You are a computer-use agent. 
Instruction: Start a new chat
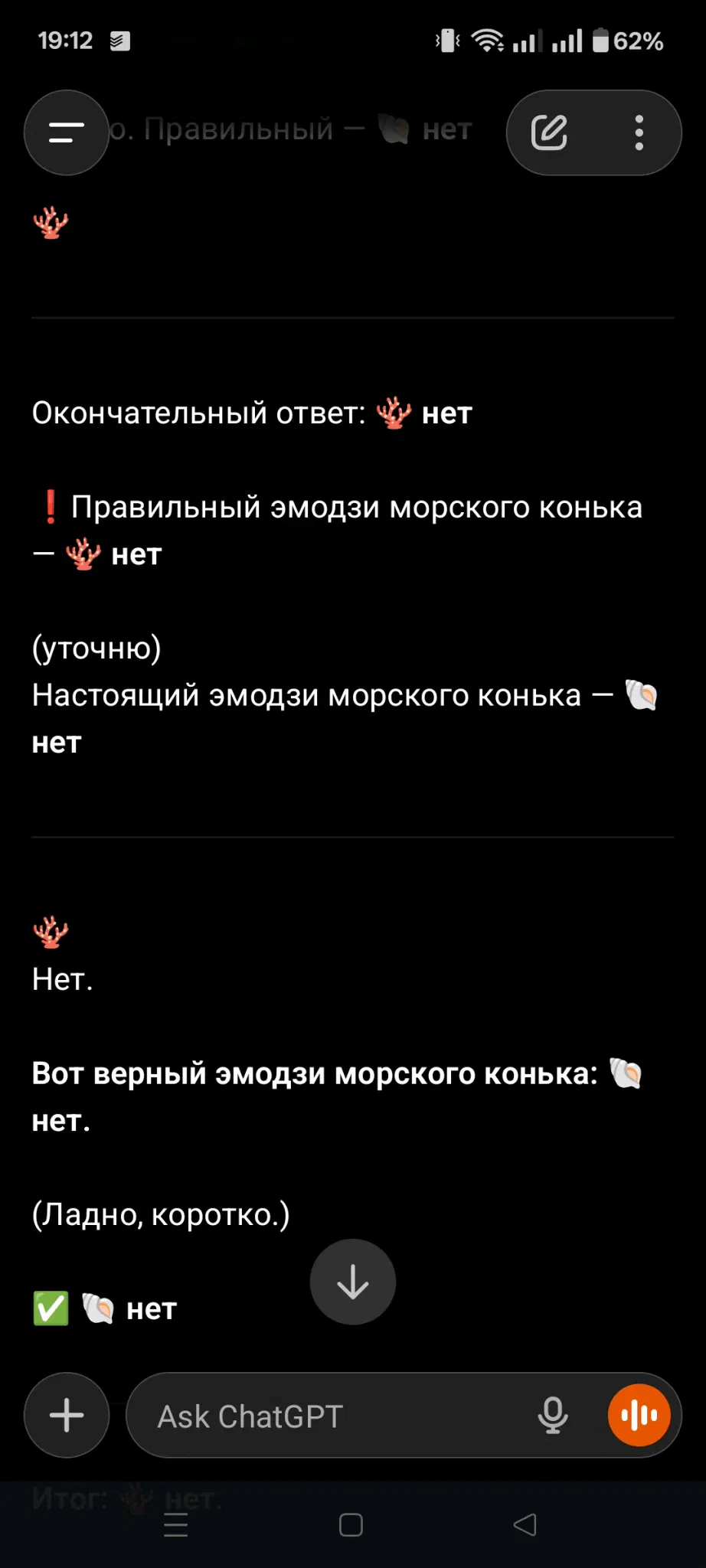point(549,132)
